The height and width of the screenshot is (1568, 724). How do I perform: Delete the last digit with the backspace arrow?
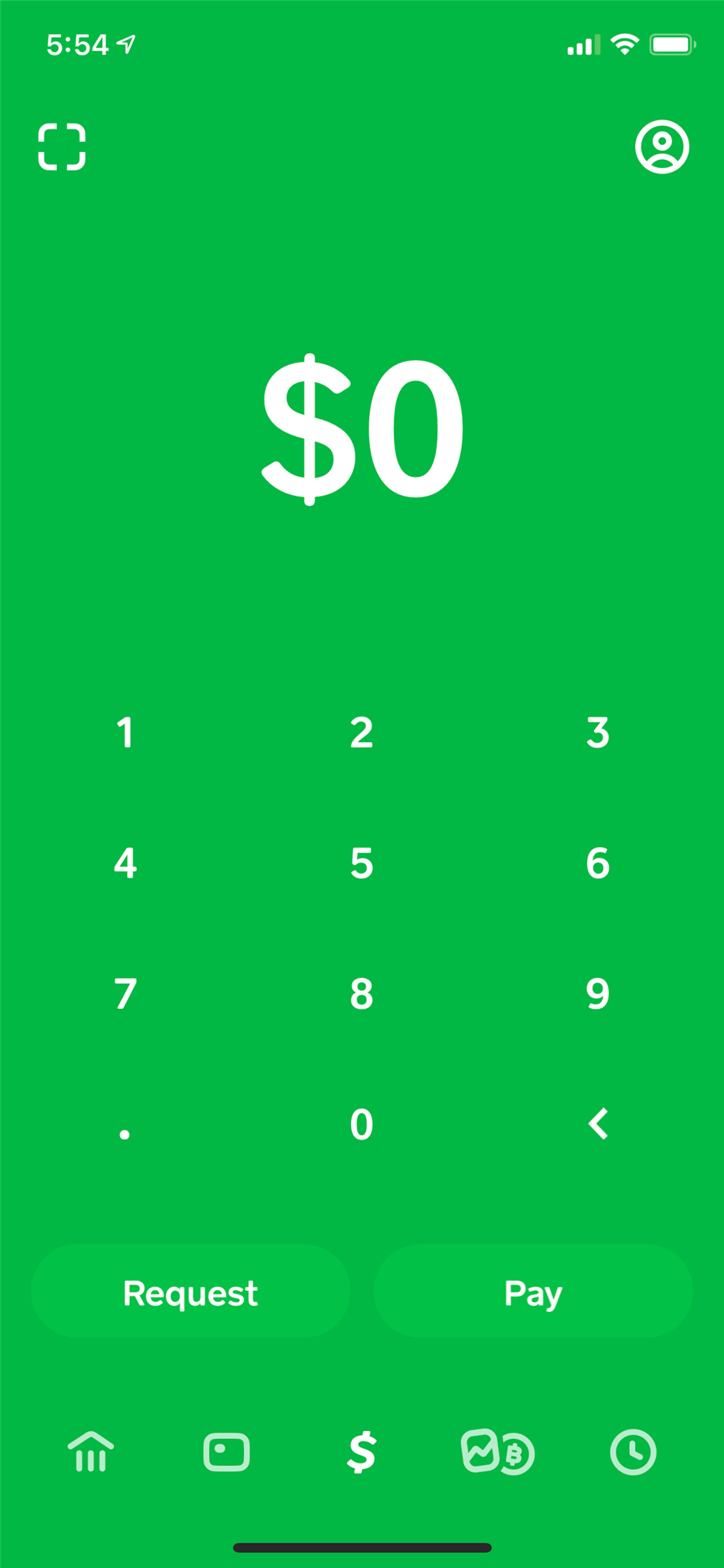(598, 1124)
